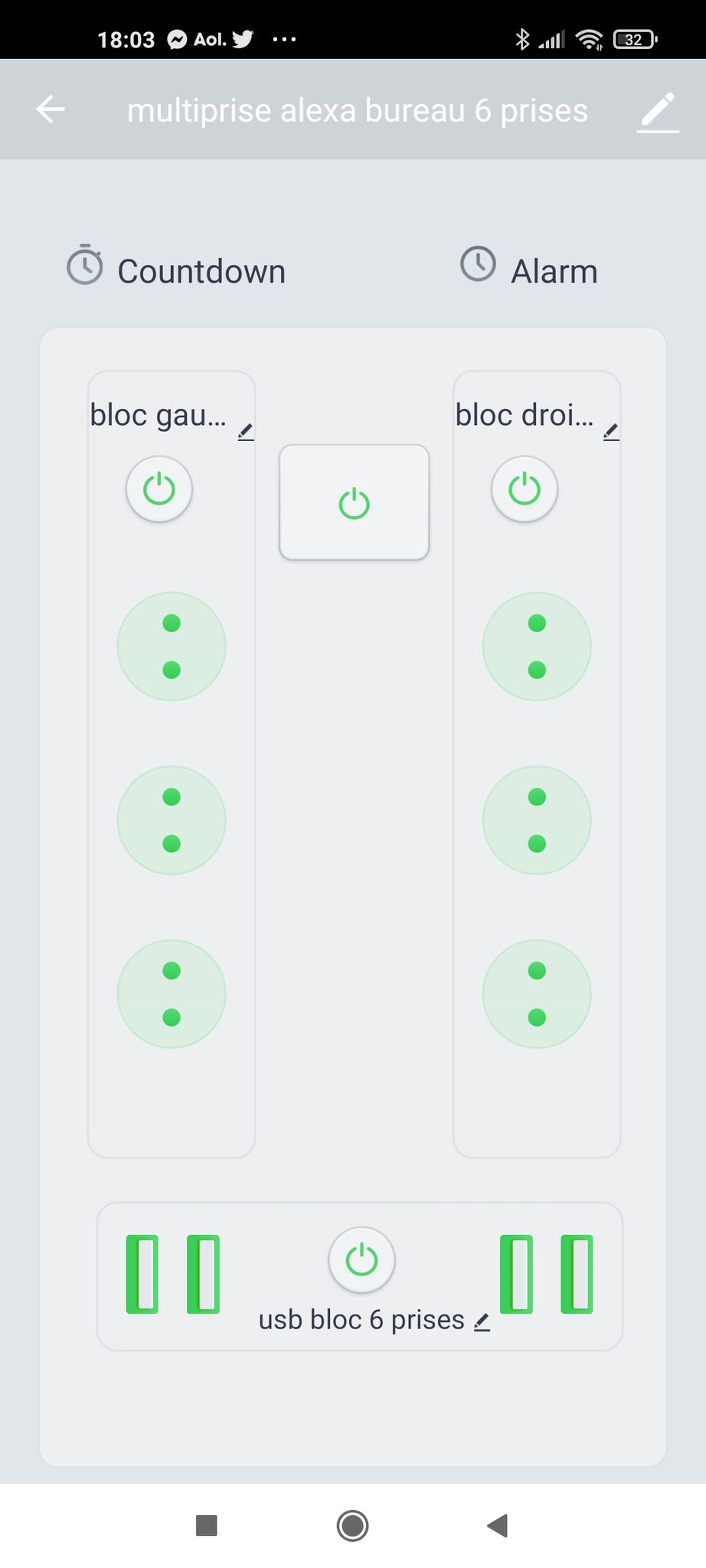Toggle the second socket in bloc gau...
Viewport: 706px width, 1568px height.
coord(172,820)
